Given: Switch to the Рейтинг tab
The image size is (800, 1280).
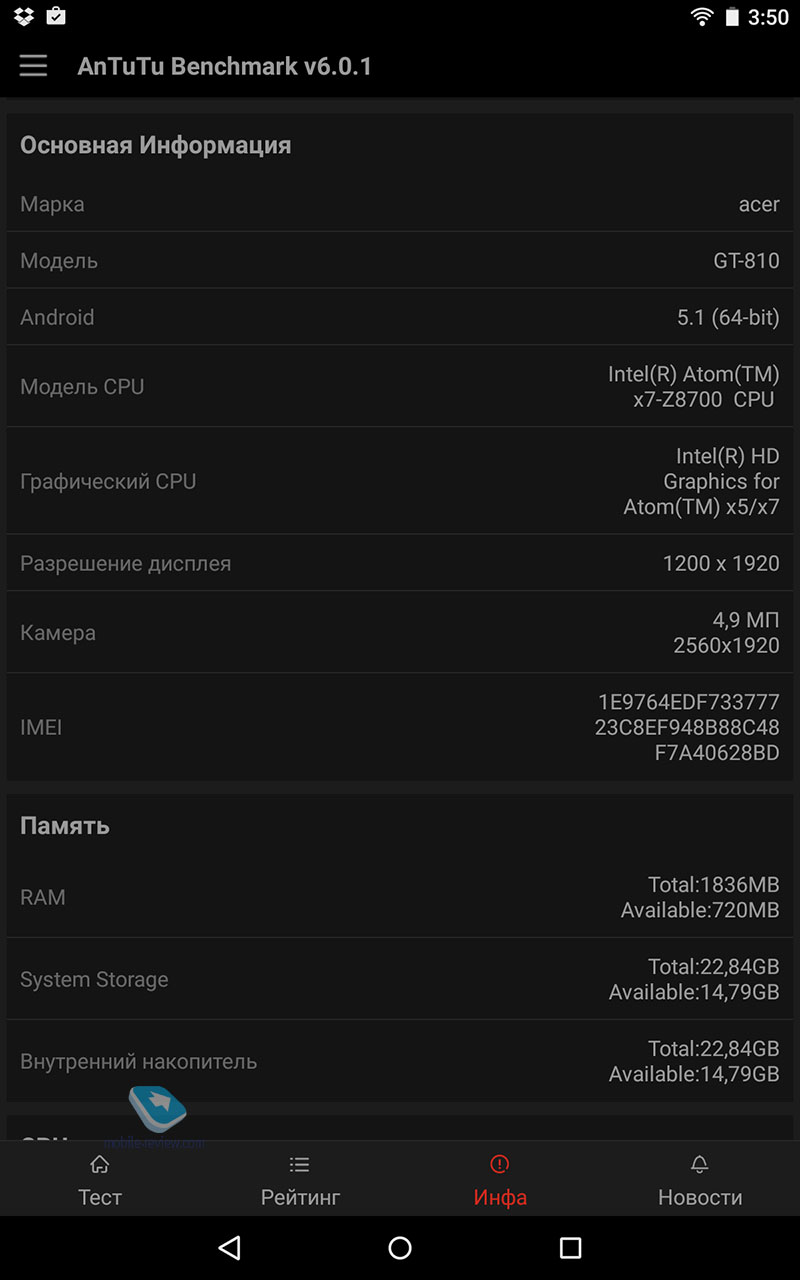Looking at the screenshot, I should point(300,1180).
